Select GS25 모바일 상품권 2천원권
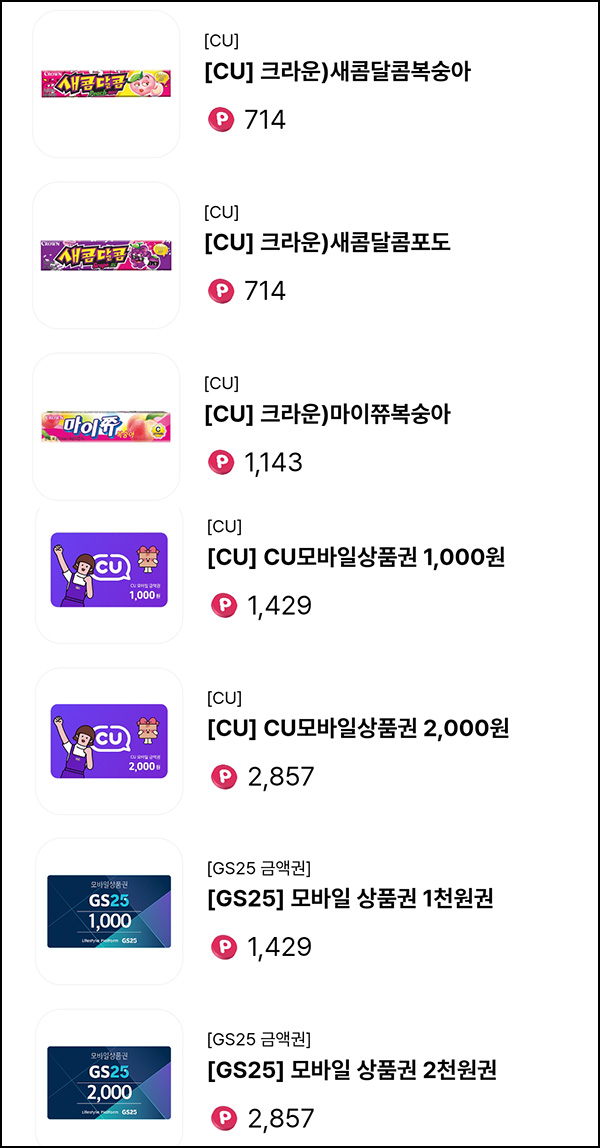Screen dimensions: 600x1148 click(x=351, y=1070)
